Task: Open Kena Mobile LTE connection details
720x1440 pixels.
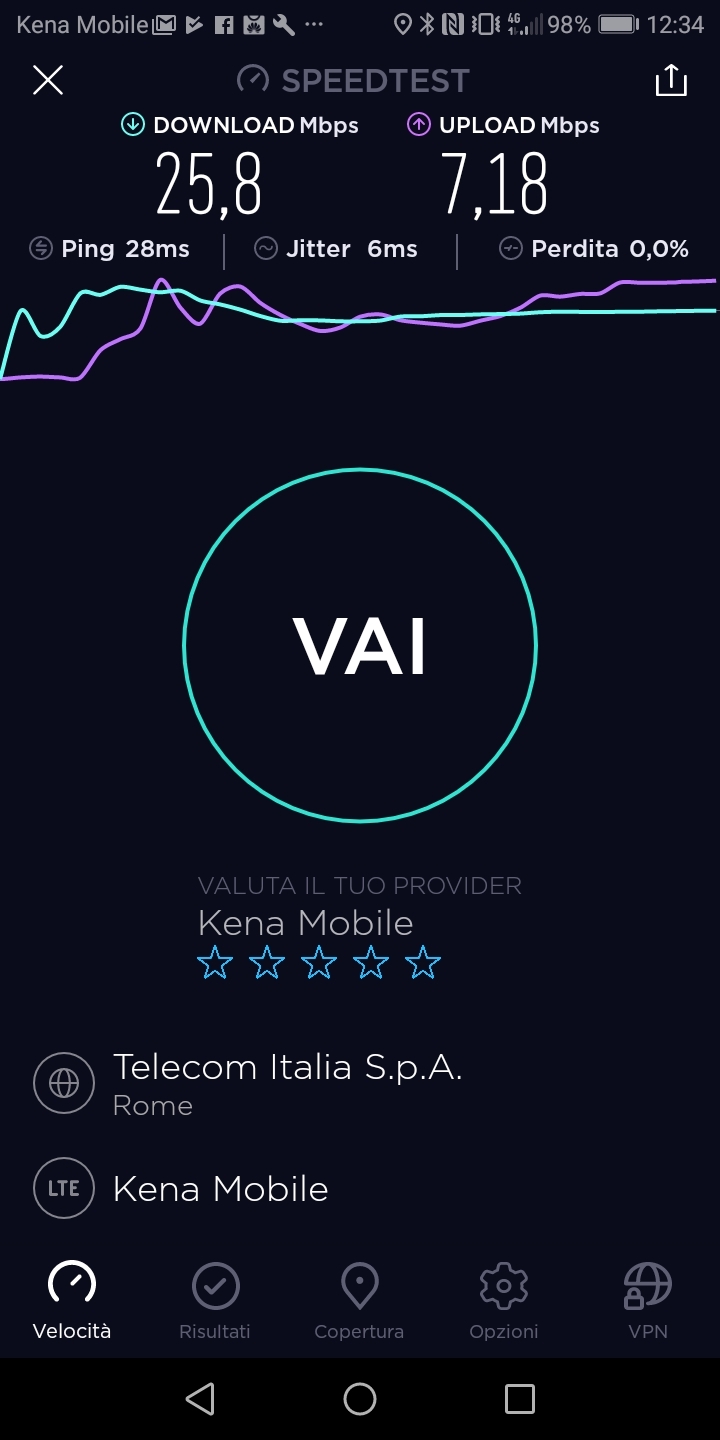Action: point(220,1188)
